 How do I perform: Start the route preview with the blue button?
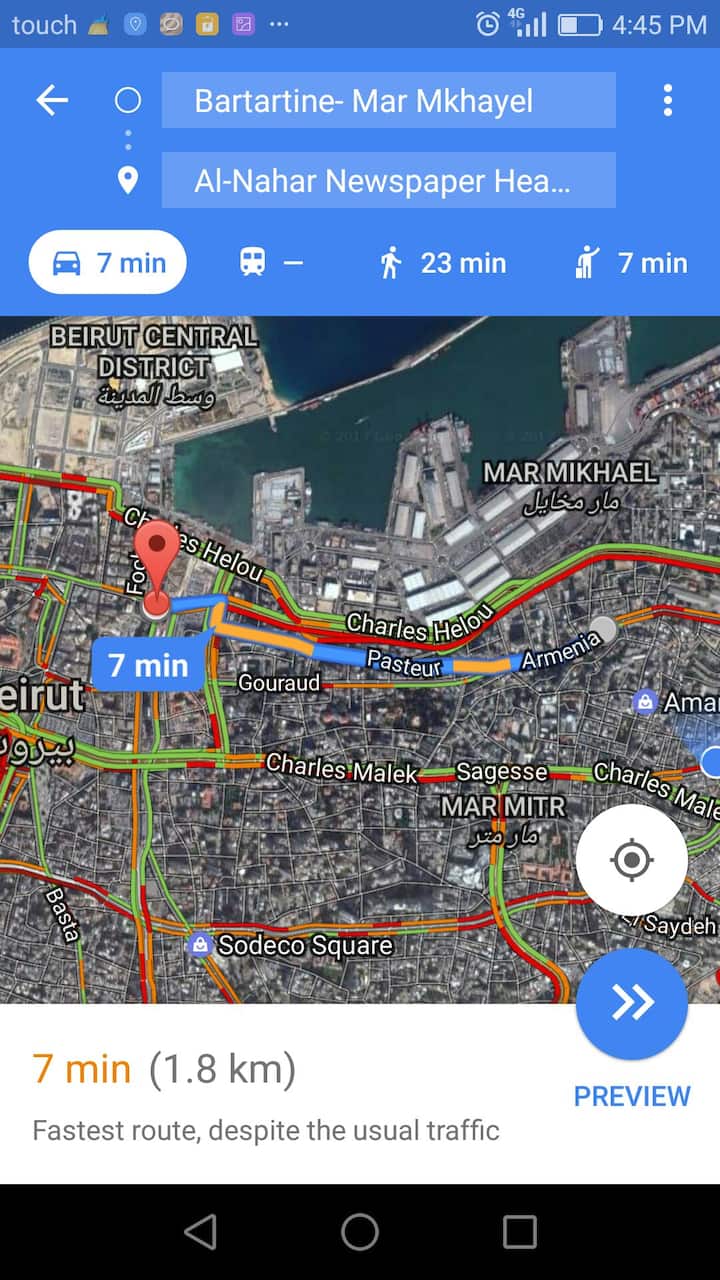click(631, 1003)
